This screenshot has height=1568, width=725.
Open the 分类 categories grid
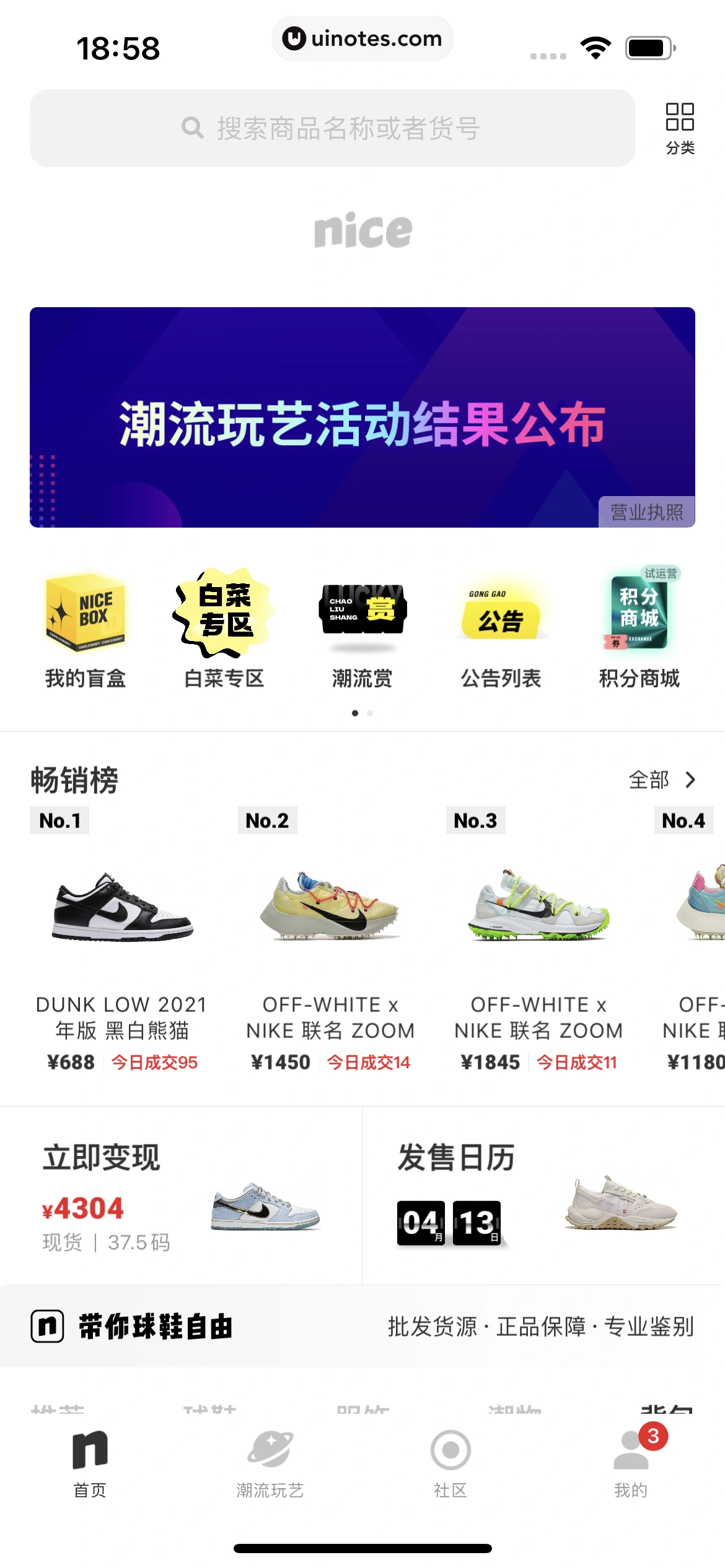click(x=680, y=128)
